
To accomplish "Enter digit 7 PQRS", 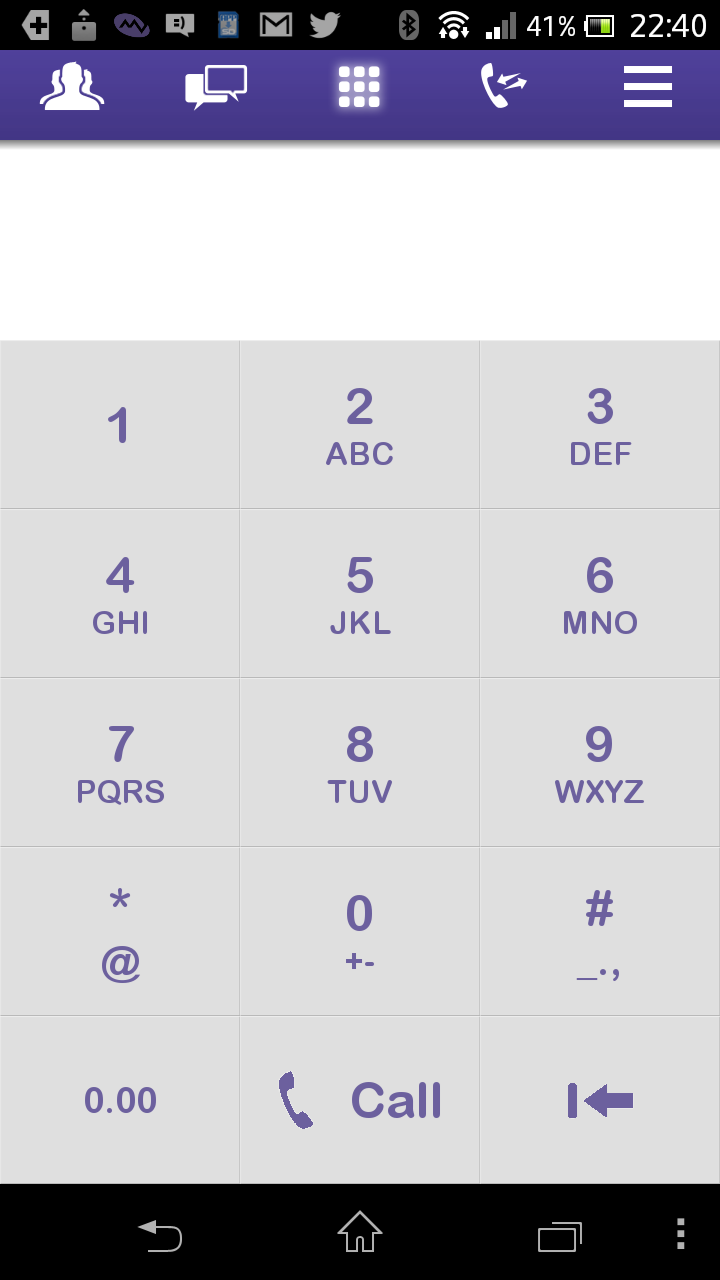I will point(120,762).
